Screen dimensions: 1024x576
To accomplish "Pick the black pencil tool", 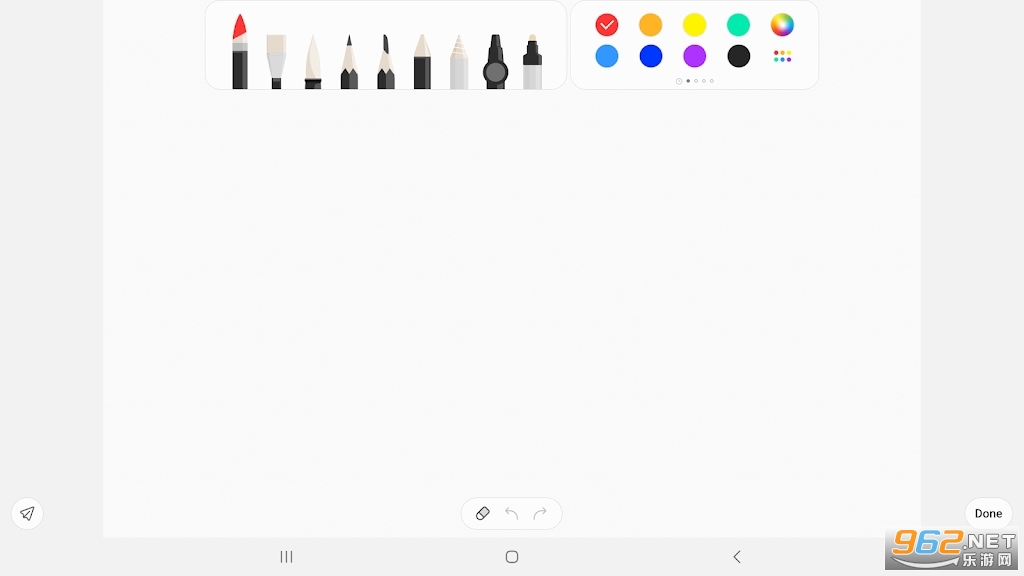I will [349, 63].
